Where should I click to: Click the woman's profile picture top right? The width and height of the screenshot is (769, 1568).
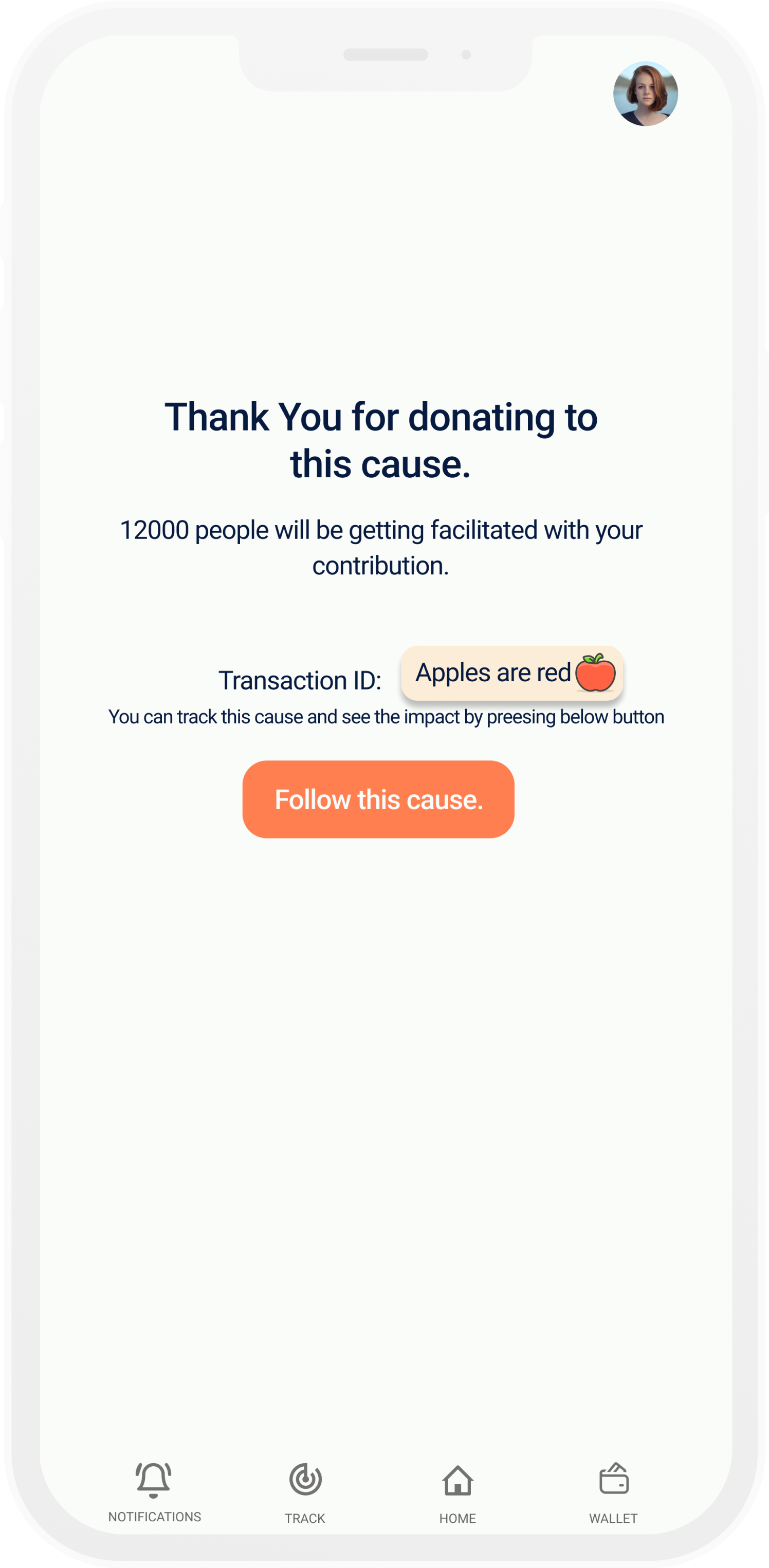tap(646, 93)
